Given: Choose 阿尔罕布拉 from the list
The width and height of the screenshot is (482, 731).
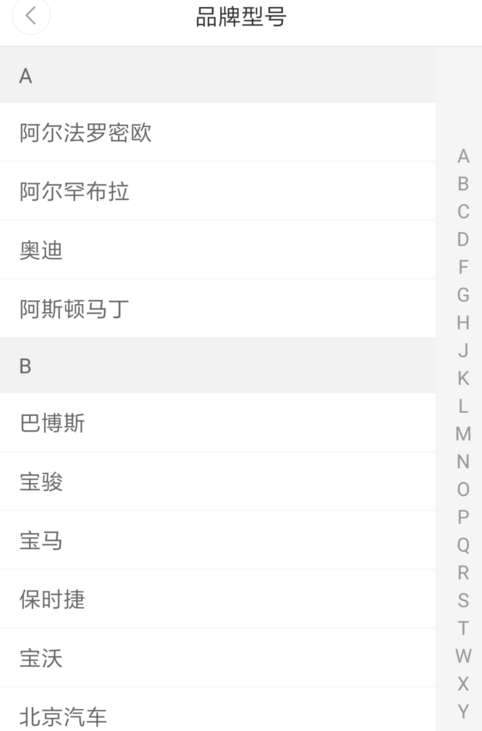Looking at the screenshot, I should [218, 191].
